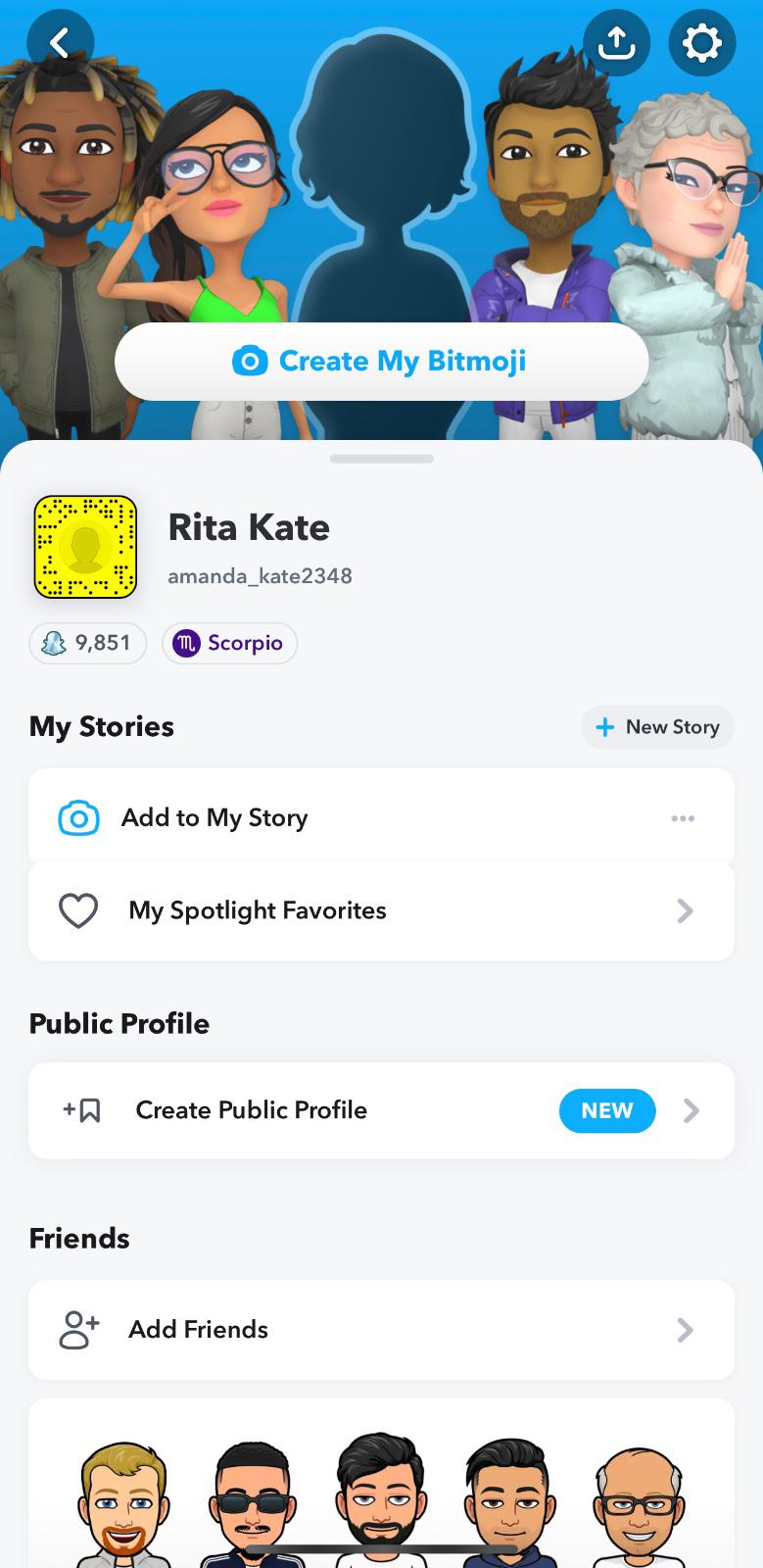Open My Story three-dot options
The height and width of the screenshot is (1568, 763).
(x=683, y=818)
